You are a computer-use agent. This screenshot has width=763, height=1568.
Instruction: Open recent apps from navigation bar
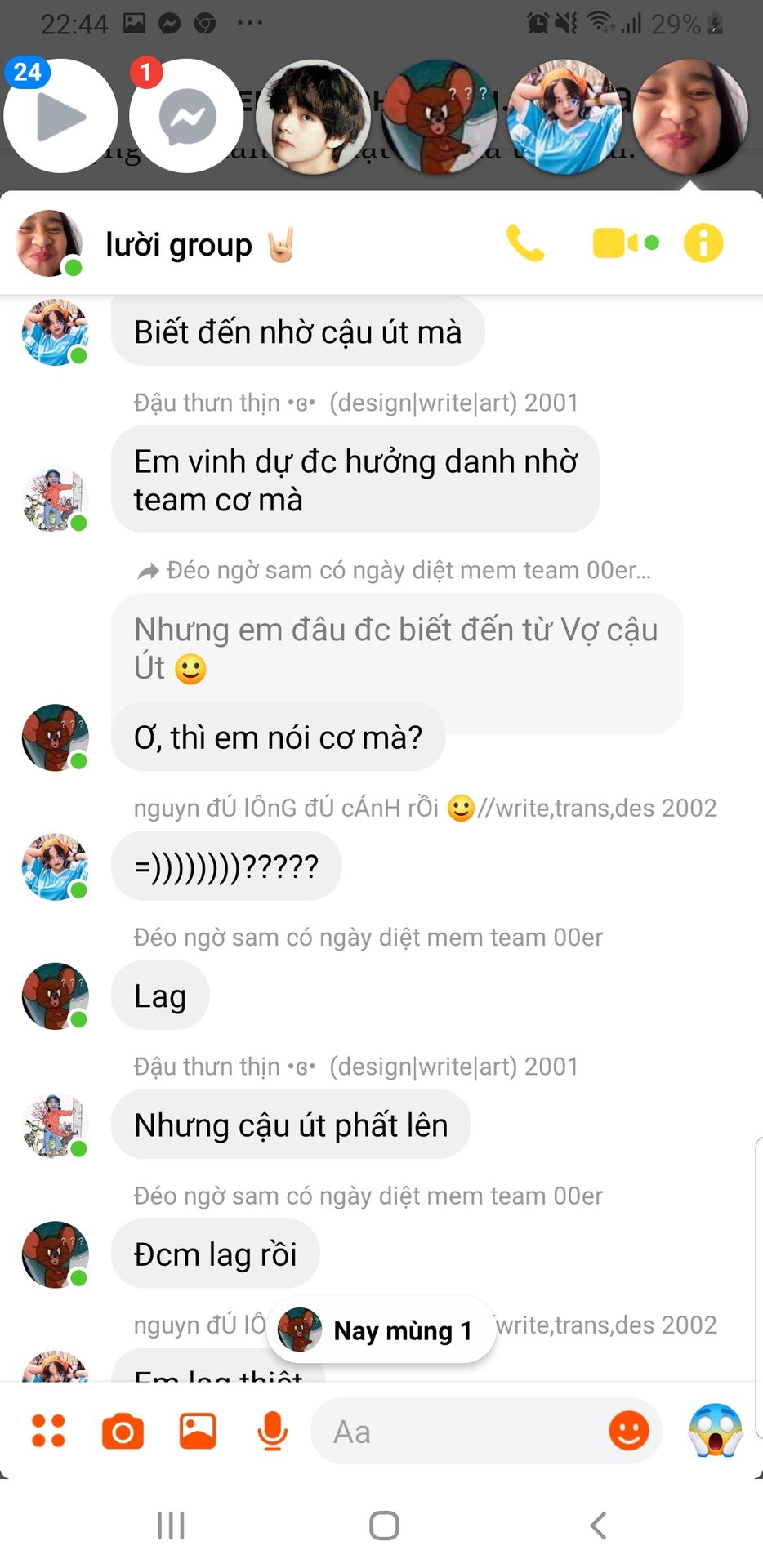(x=171, y=1525)
